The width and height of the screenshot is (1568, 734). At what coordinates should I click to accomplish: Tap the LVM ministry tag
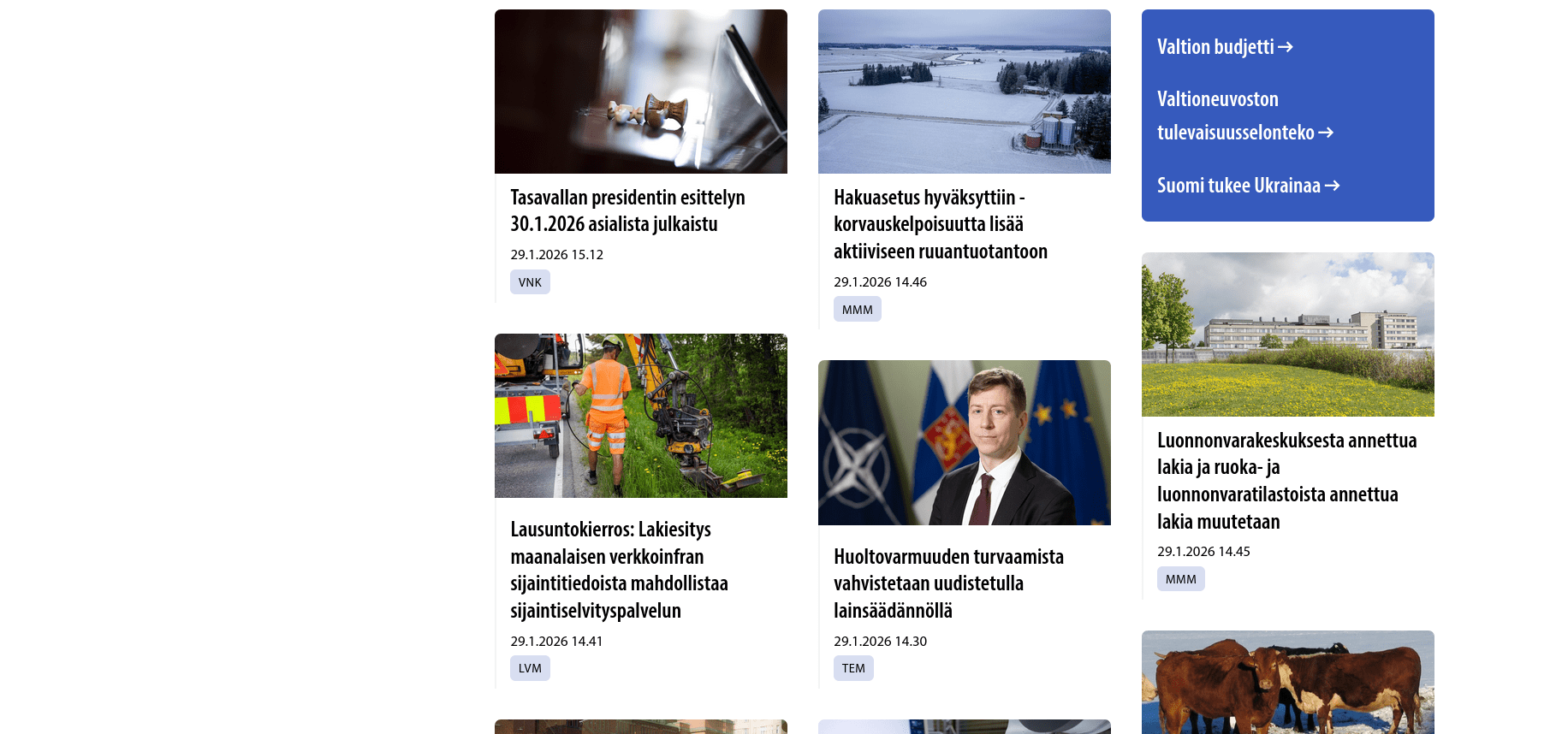[530, 668]
